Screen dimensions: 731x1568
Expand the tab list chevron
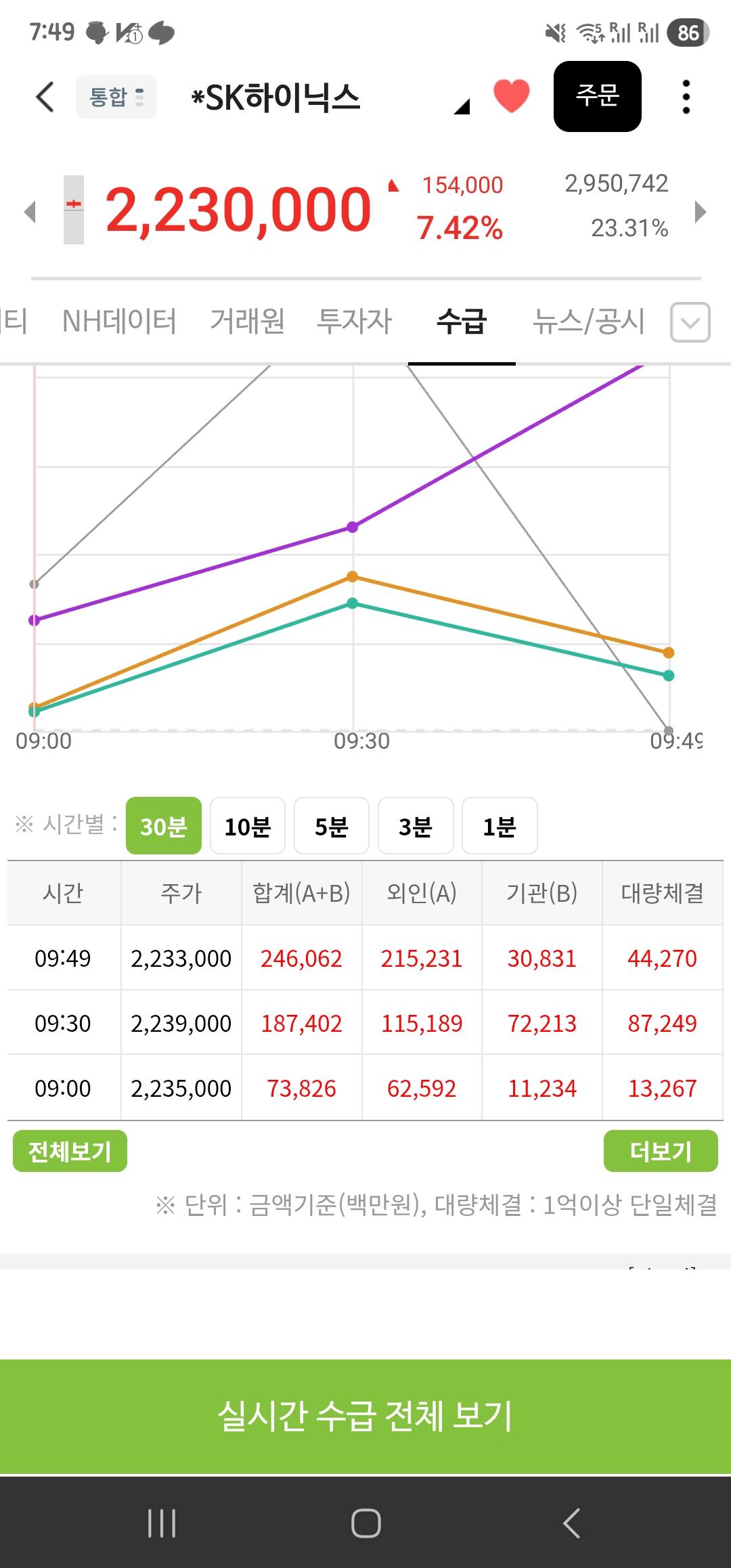coord(690,322)
